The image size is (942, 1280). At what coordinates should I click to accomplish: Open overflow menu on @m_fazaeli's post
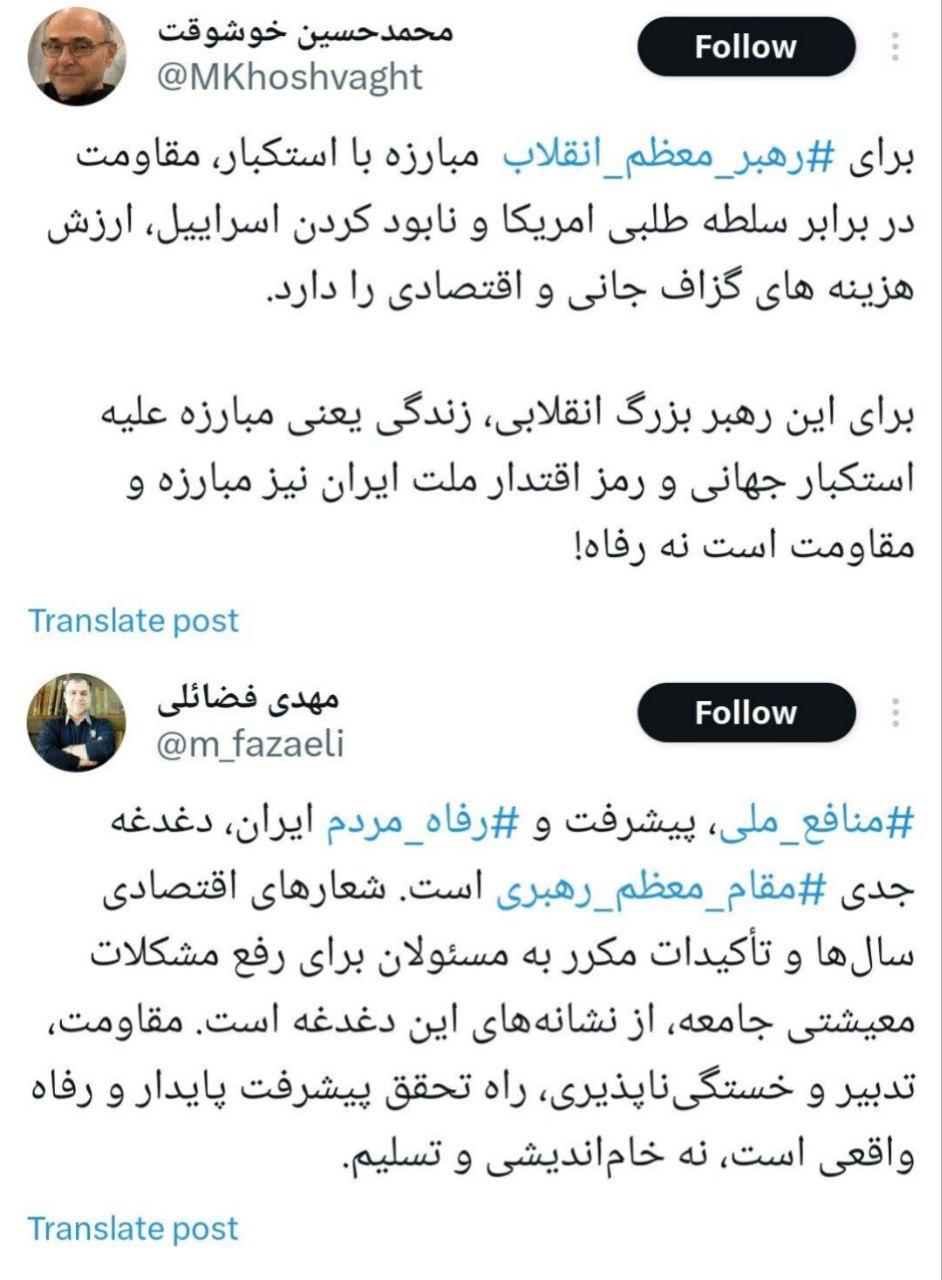pyautogui.click(x=895, y=712)
